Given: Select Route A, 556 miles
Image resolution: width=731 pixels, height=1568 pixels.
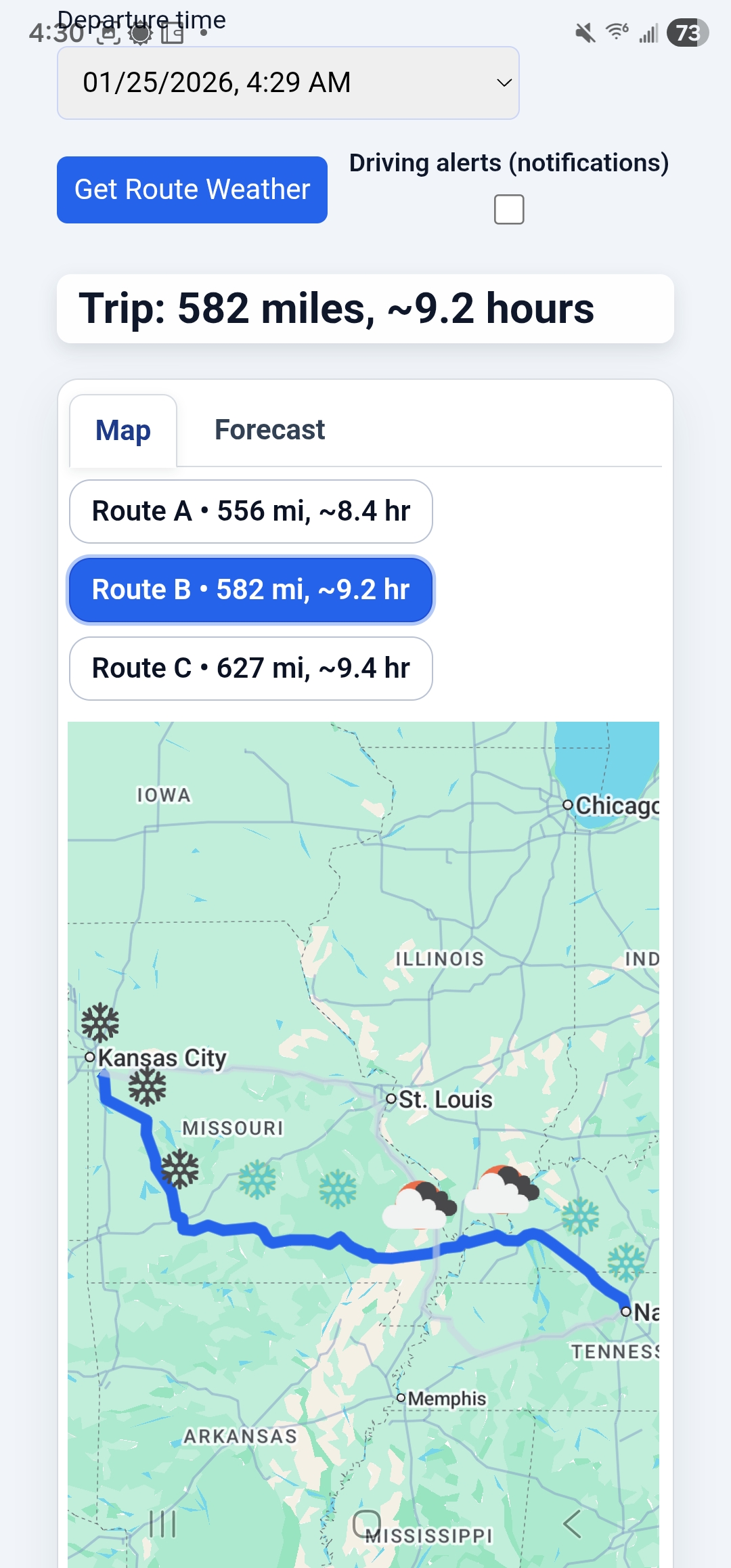Looking at the screenshot, I should point(250,511).
